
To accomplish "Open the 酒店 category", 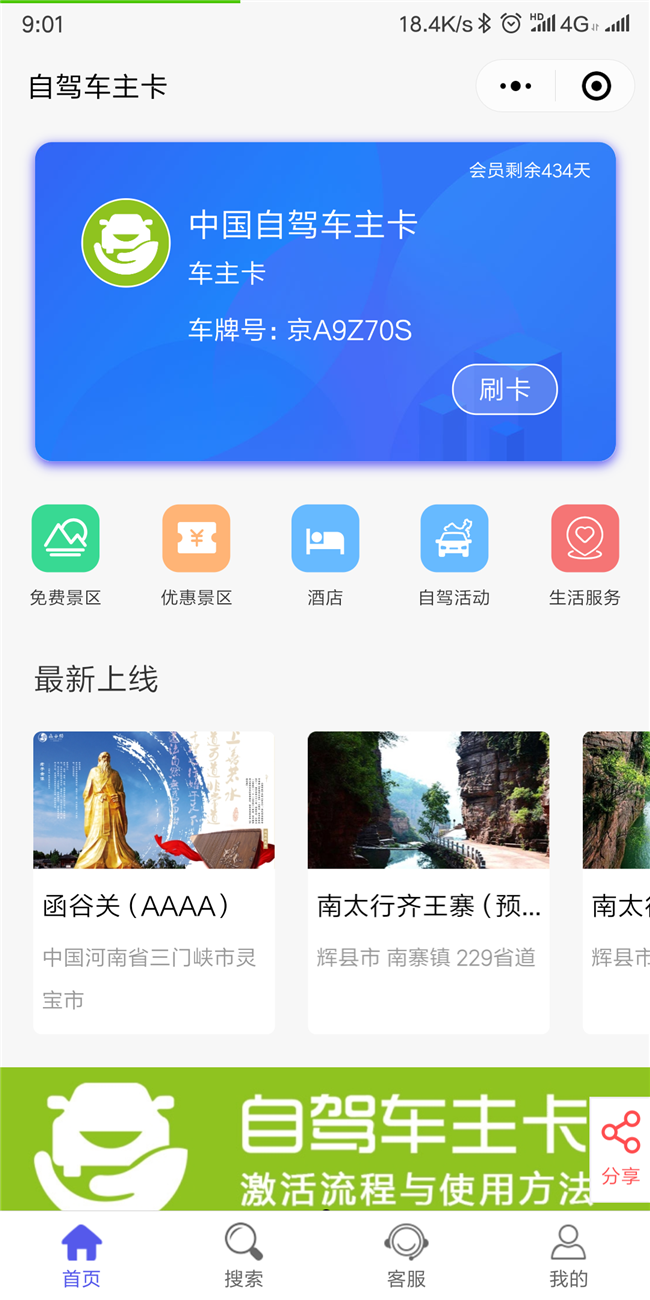I will pyautogui.click(x=325, y=555).
